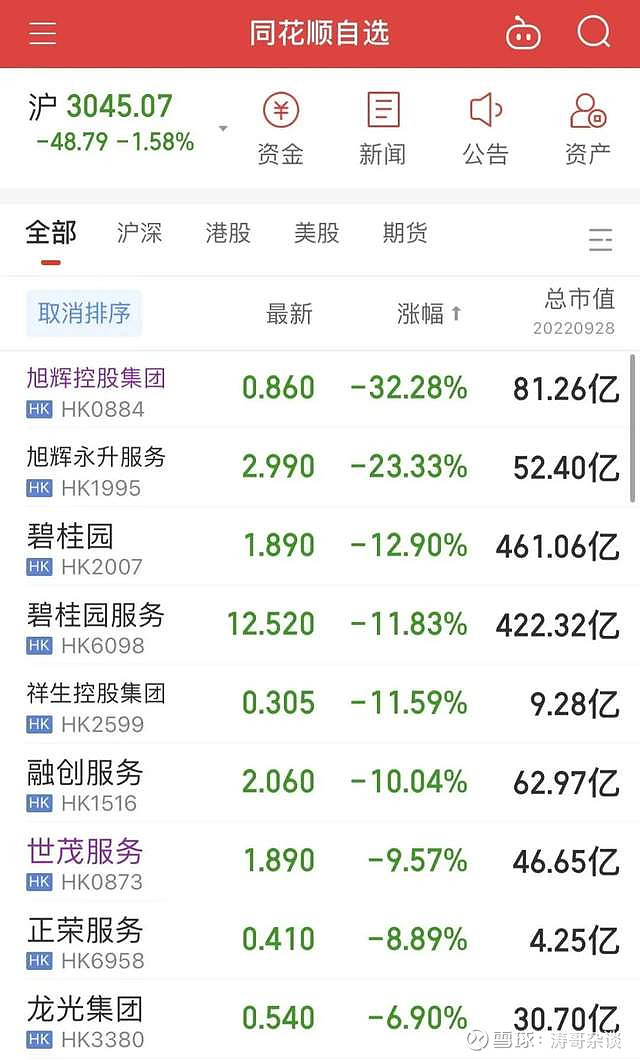The width and height of the screenshot is (640, 1060).
Task: Open 公告 announcements shortcut
Action: point(485,129)
